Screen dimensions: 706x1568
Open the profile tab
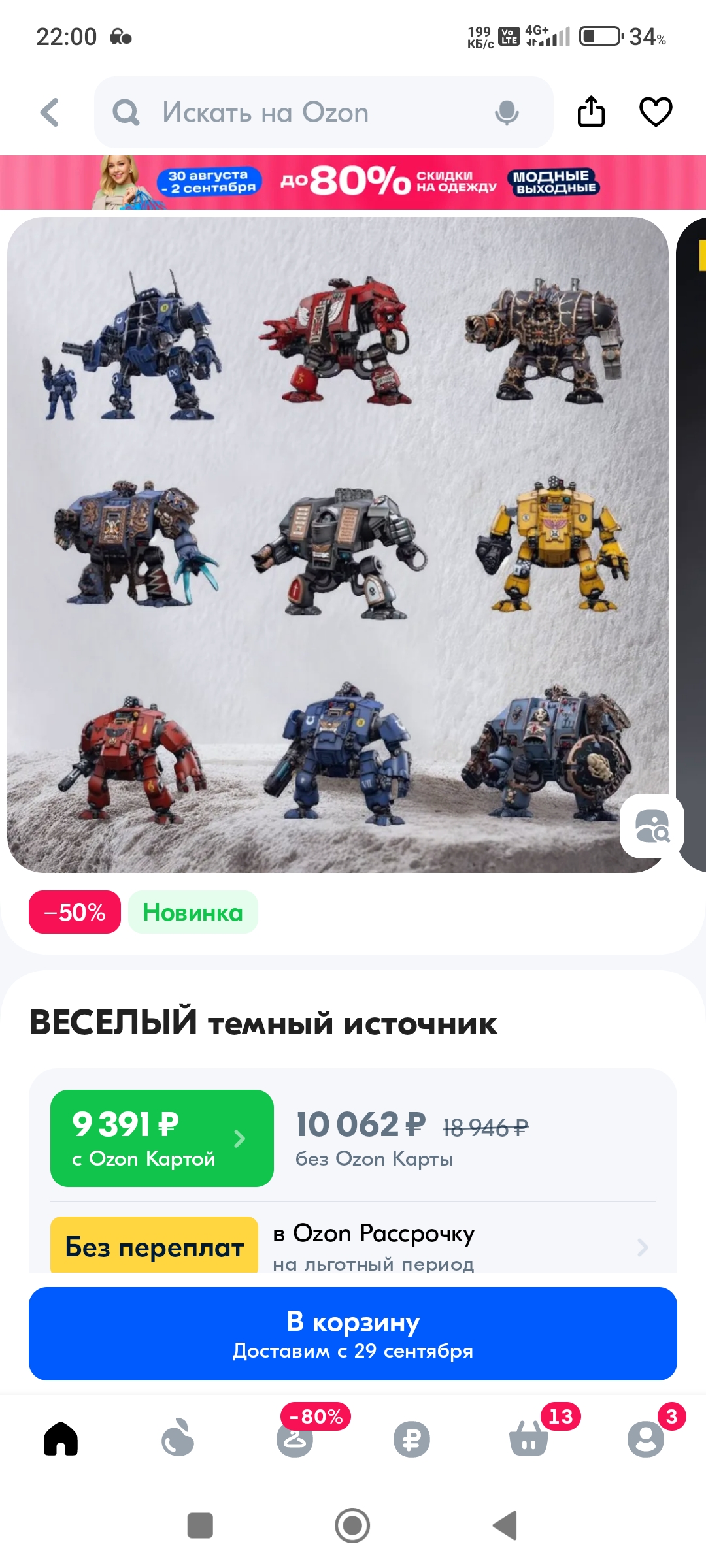coord(645,1439)
